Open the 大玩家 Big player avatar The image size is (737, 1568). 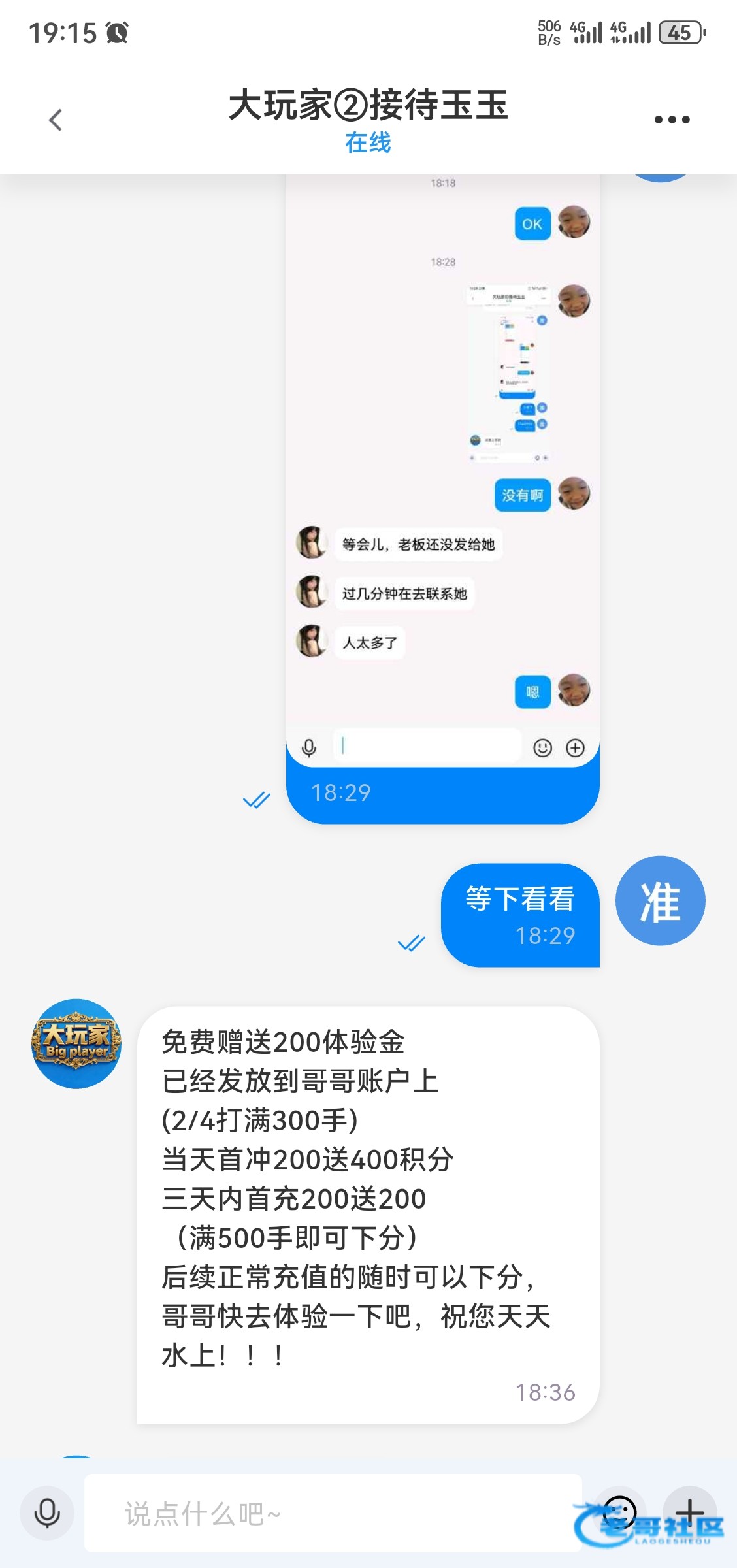(76, 1043)
